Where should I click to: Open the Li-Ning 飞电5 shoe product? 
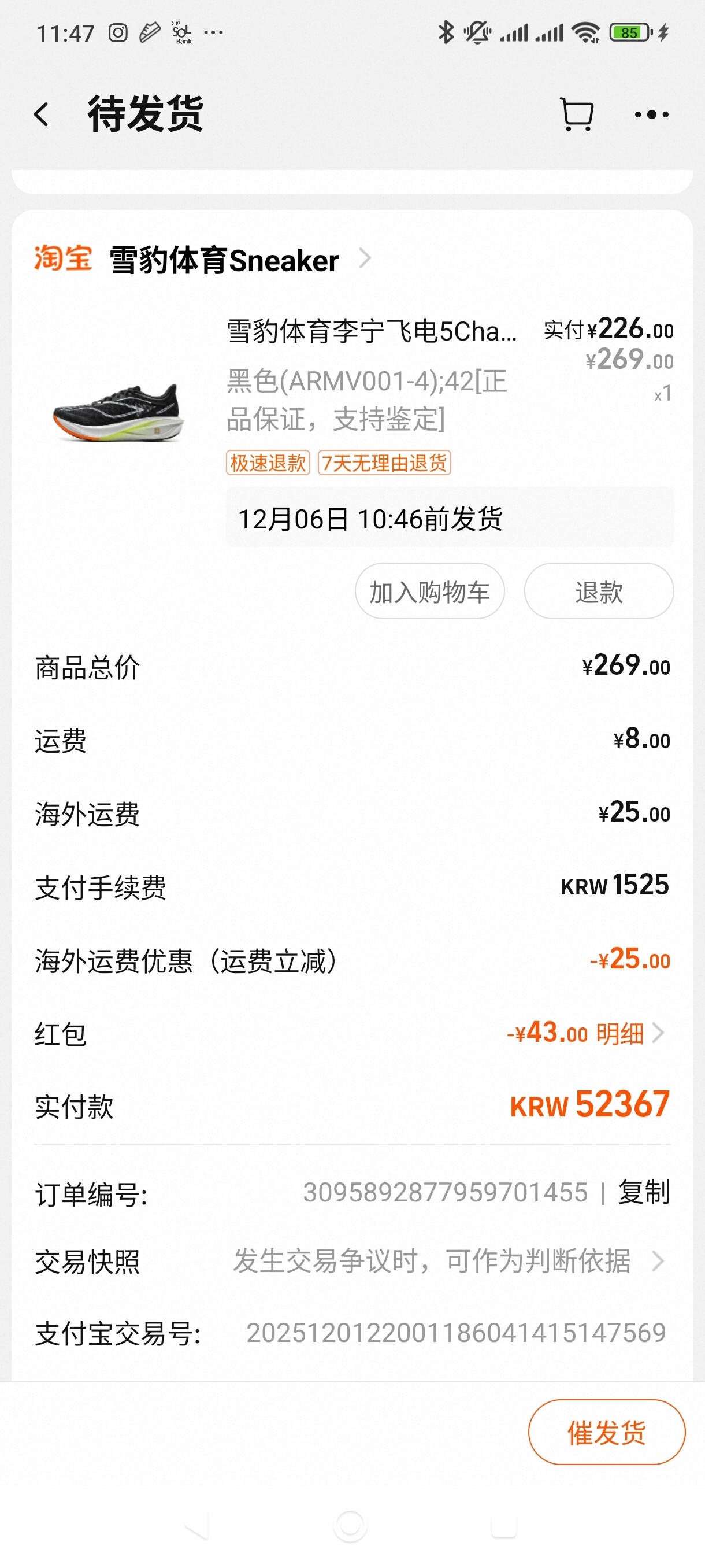[371, 332]
